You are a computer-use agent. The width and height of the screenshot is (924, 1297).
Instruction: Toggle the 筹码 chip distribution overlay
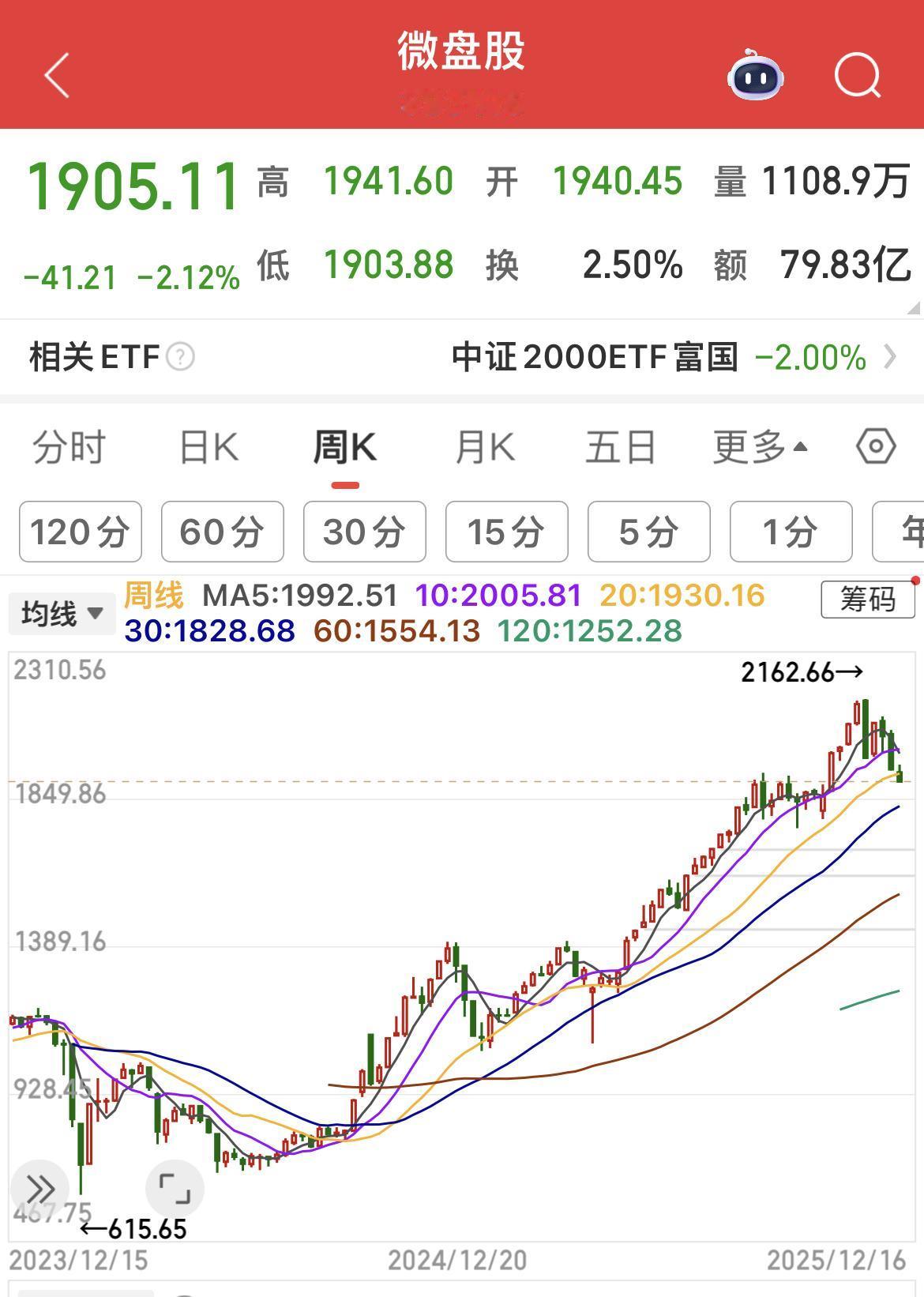click(867, 600)
